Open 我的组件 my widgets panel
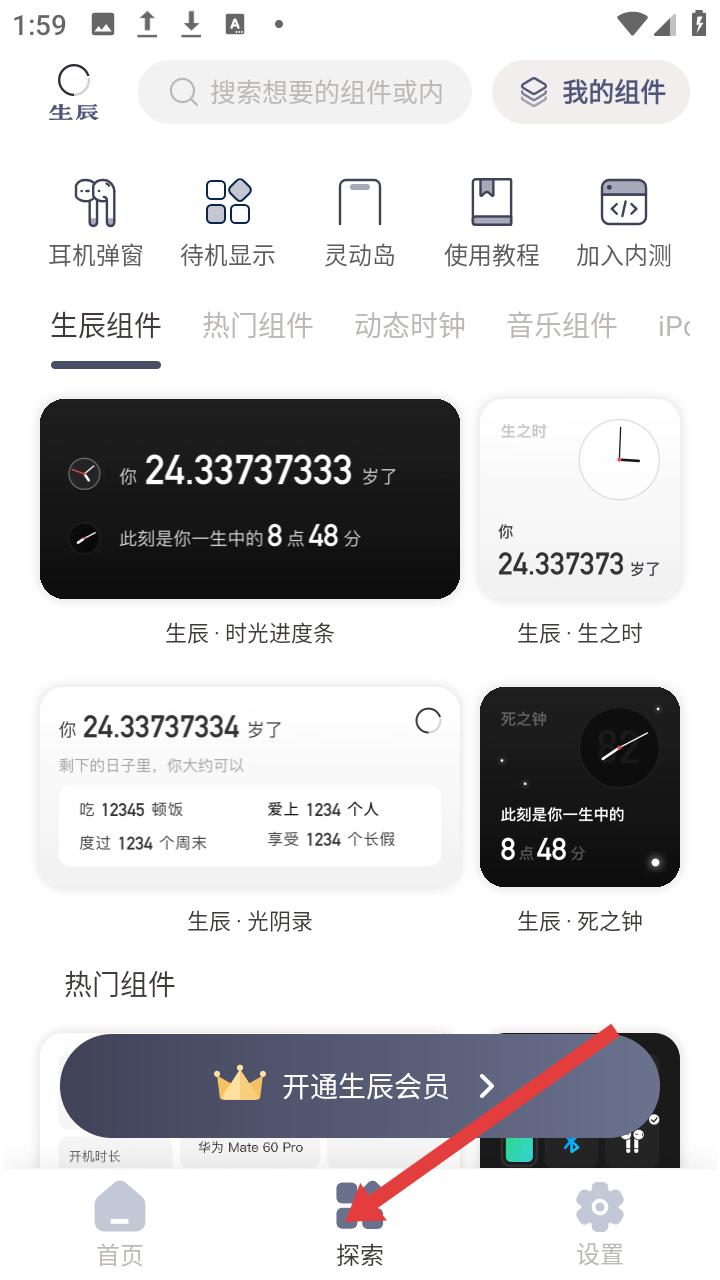 click(590, 92)
